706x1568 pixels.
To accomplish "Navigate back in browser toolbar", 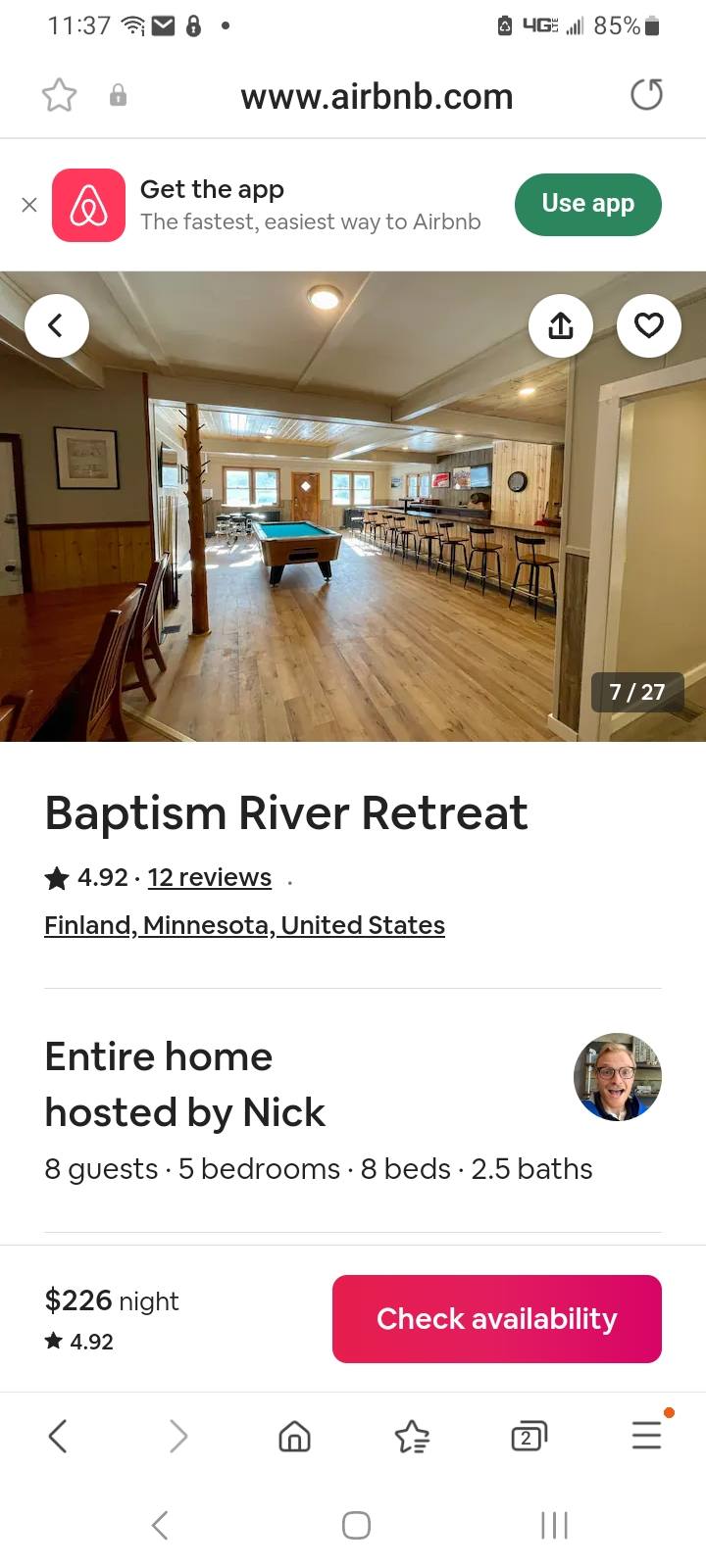I will 58,1437.
